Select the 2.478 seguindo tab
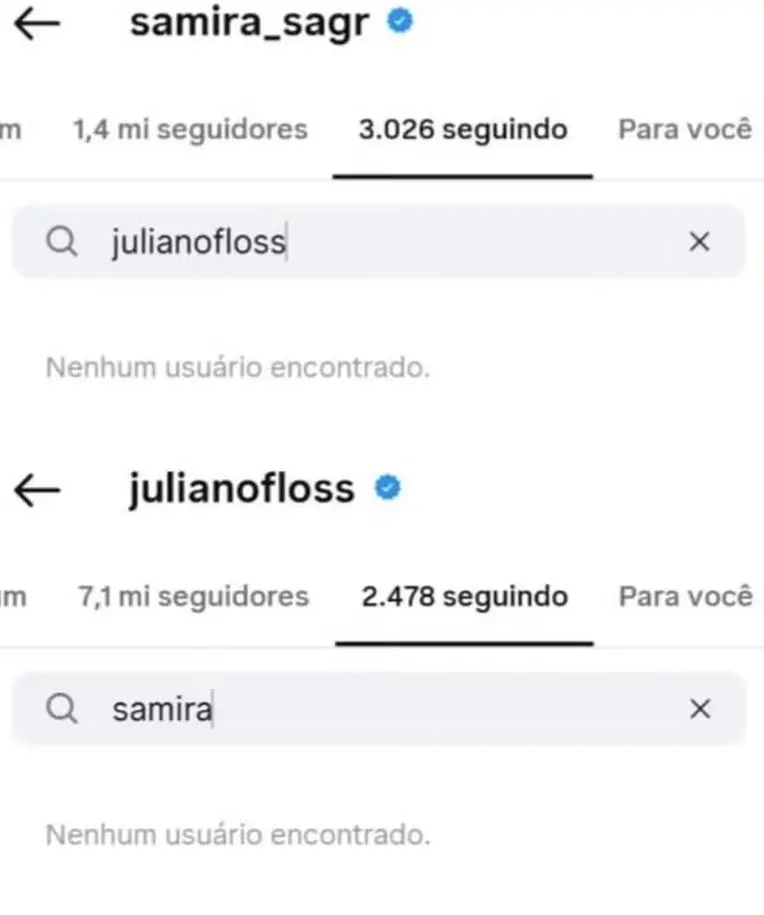This screenshot has width=764, height=915. [463, 596]
